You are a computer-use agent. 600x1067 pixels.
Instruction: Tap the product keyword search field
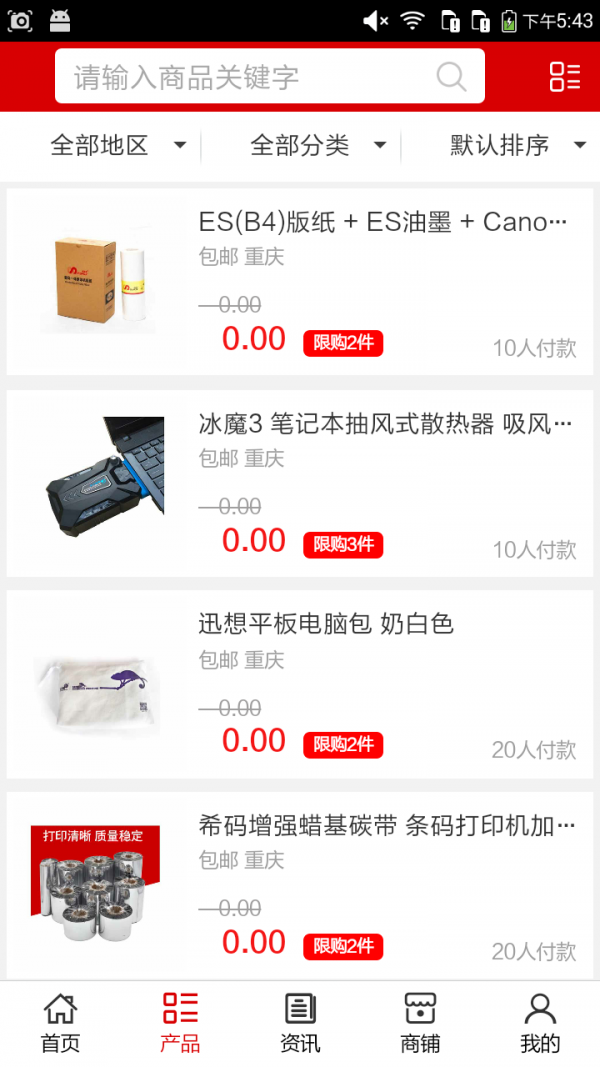(250, 77)
